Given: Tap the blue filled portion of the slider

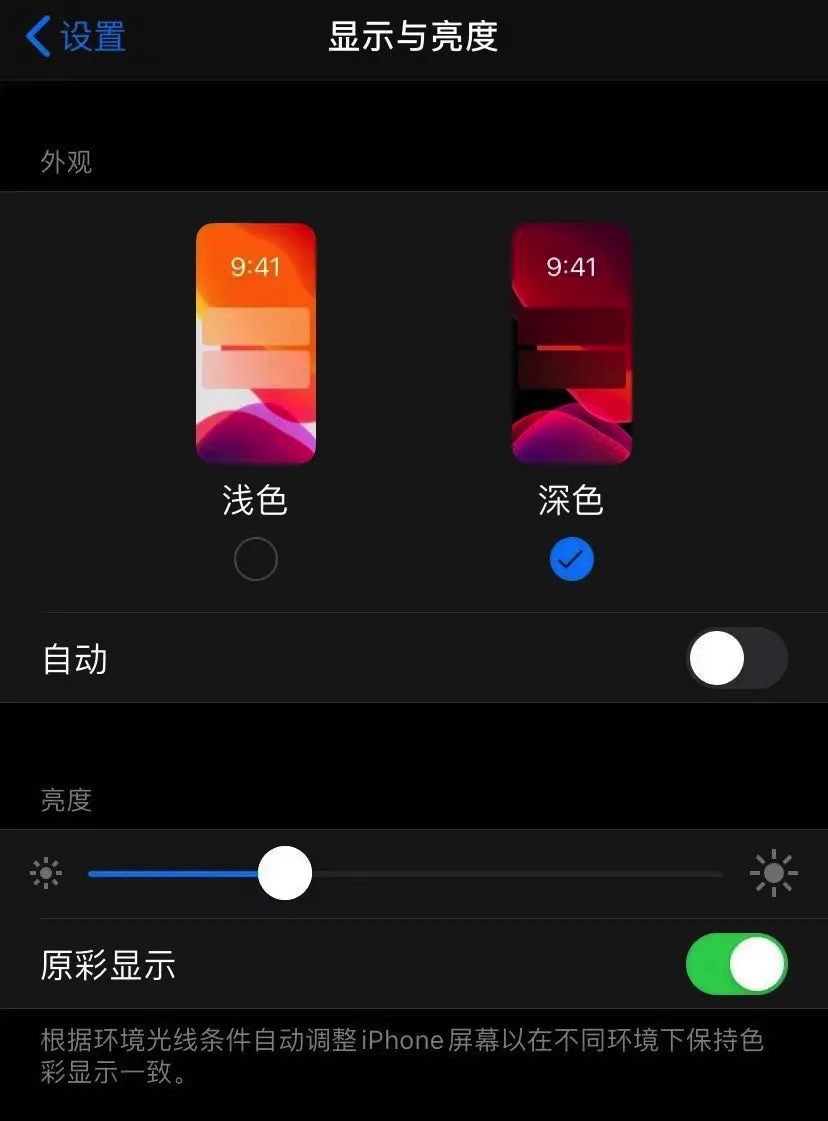Looking at the screenshot, I should coord(170,872).
